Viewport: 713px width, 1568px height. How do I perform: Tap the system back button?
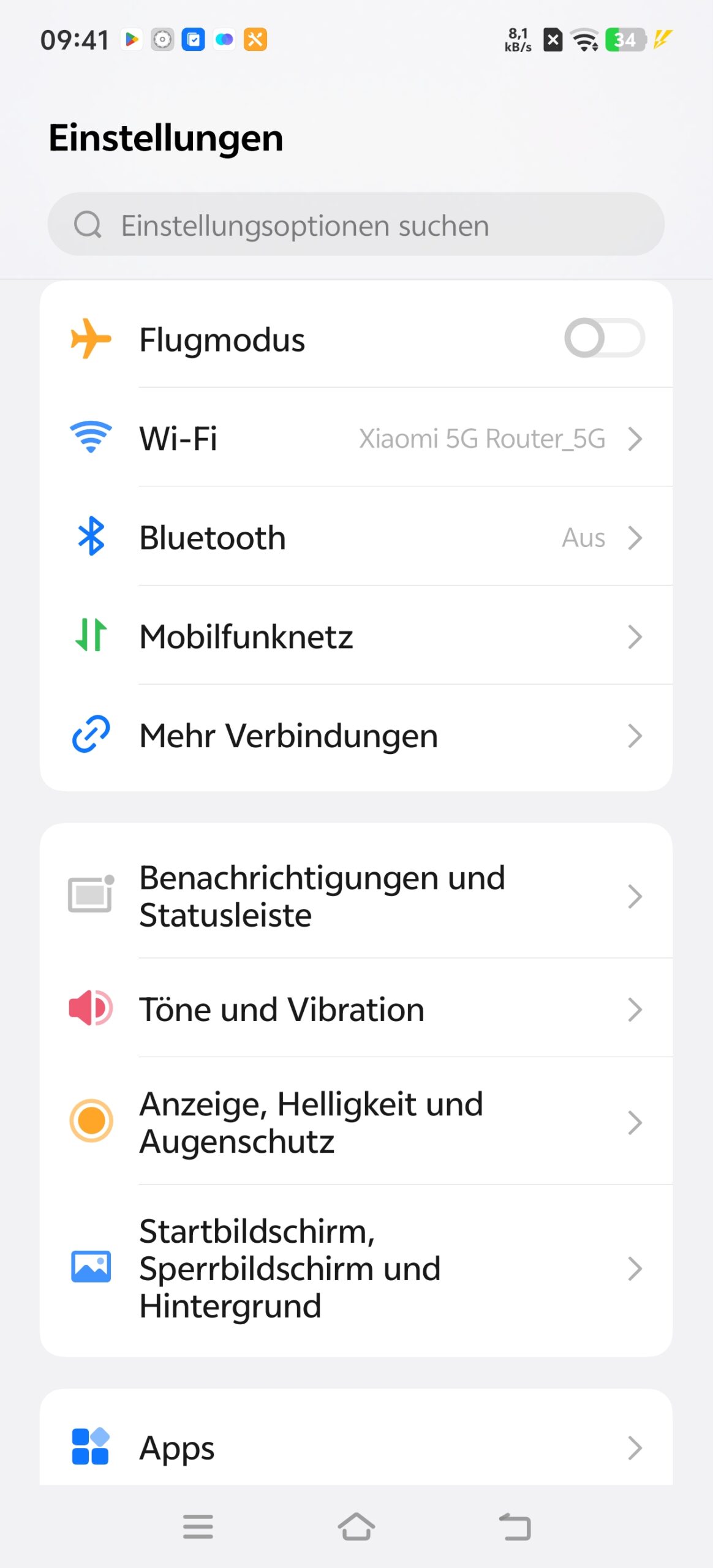(x=515, y=1526)
